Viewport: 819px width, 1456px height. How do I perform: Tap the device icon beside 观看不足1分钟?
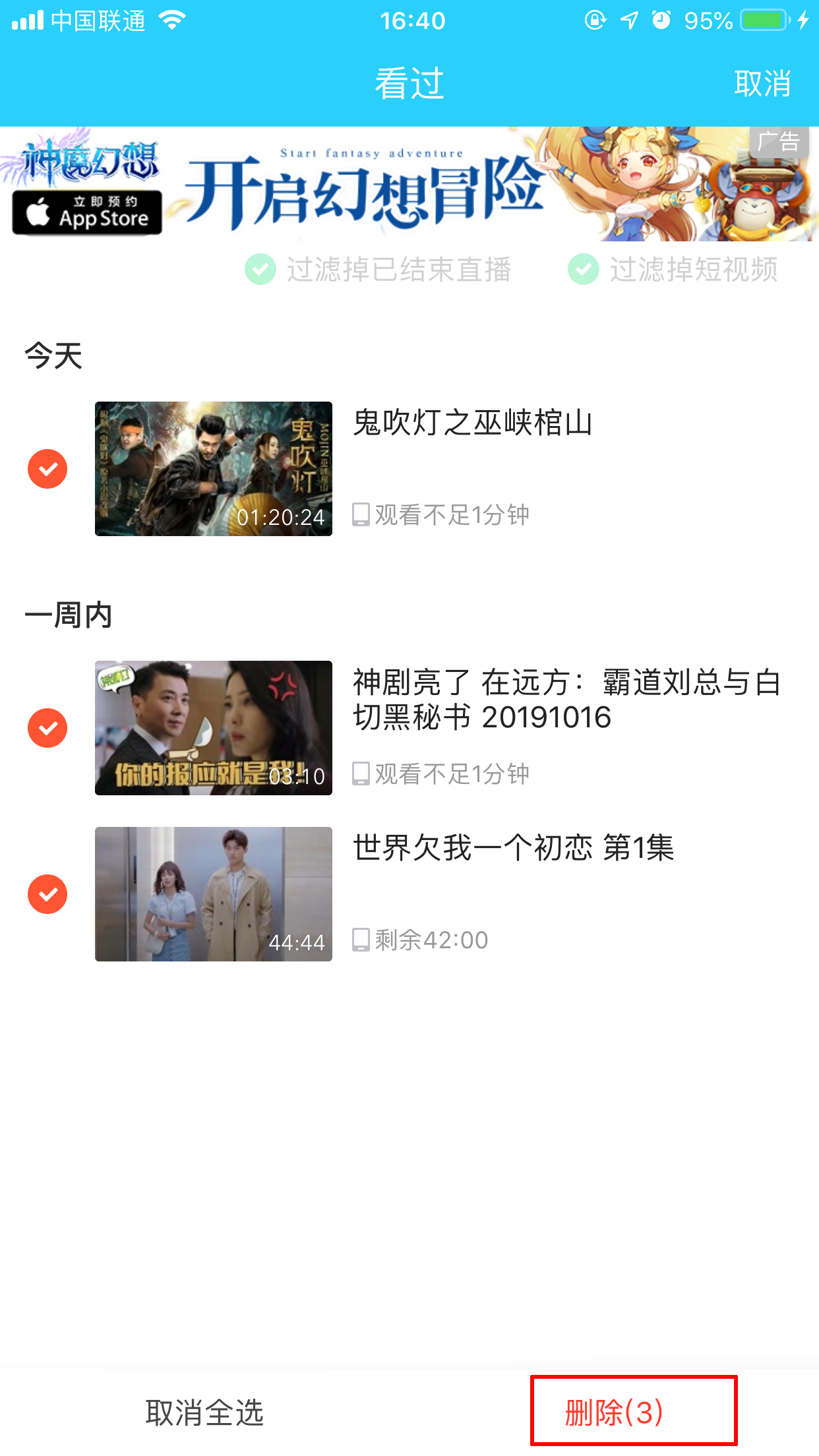361,517
